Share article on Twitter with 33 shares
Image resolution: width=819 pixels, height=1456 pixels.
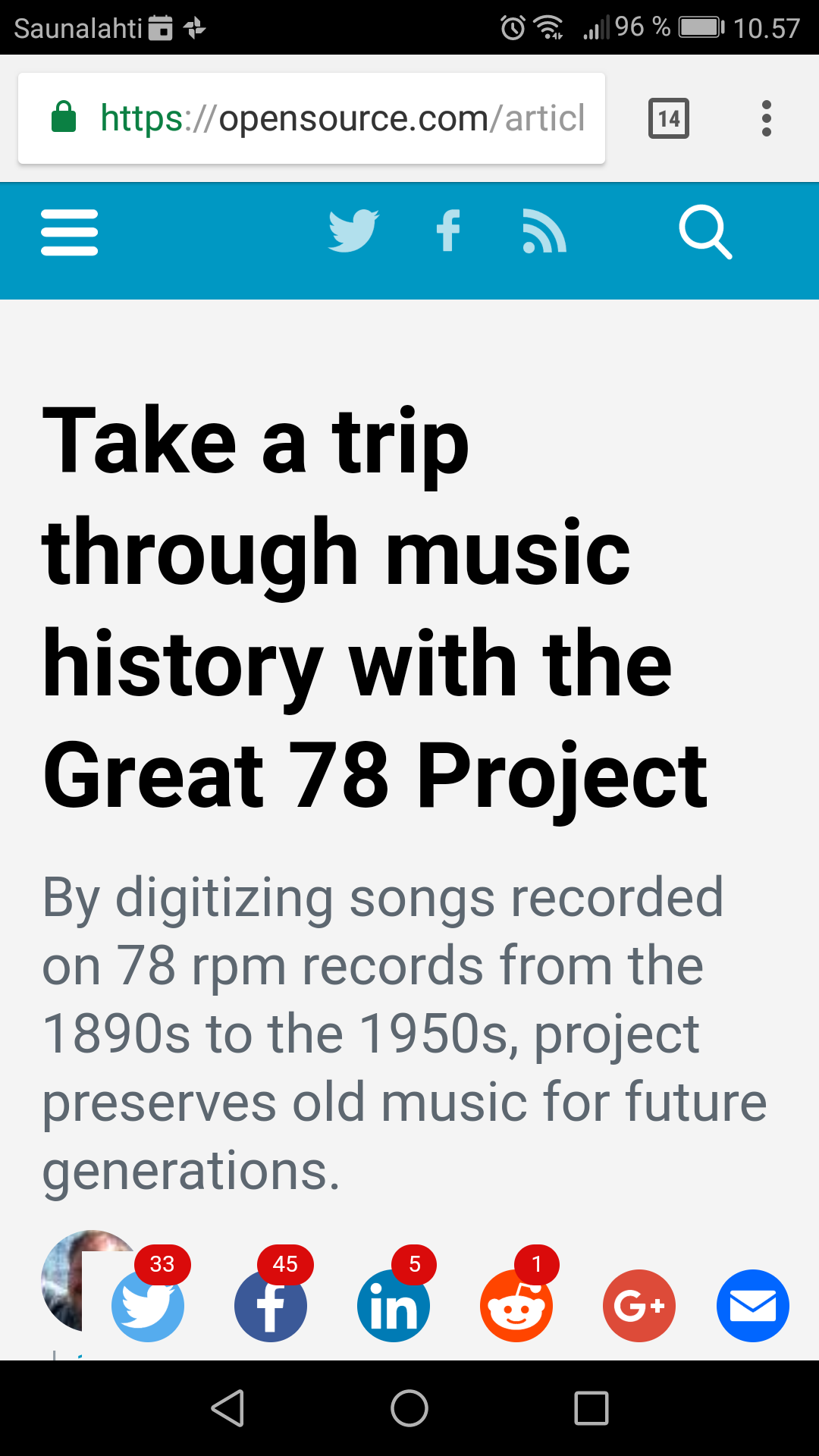click(148, 1305)
